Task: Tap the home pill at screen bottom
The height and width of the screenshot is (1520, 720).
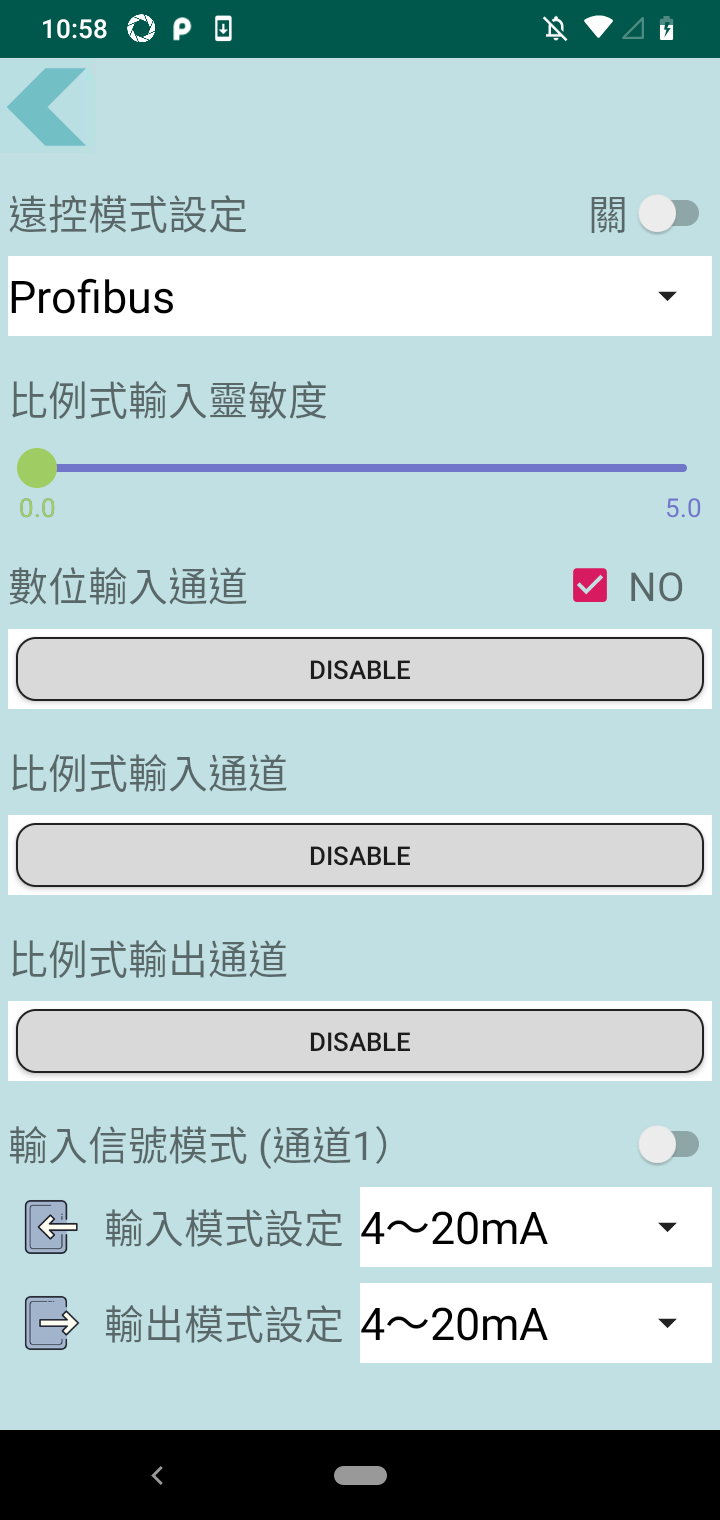Action: [x=360, y=1475]
